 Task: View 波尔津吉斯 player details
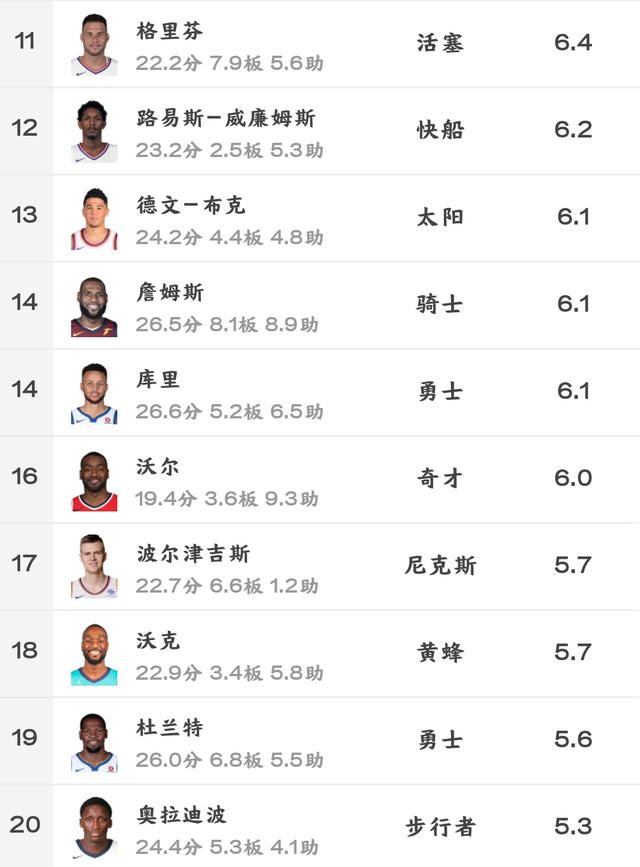320,566
